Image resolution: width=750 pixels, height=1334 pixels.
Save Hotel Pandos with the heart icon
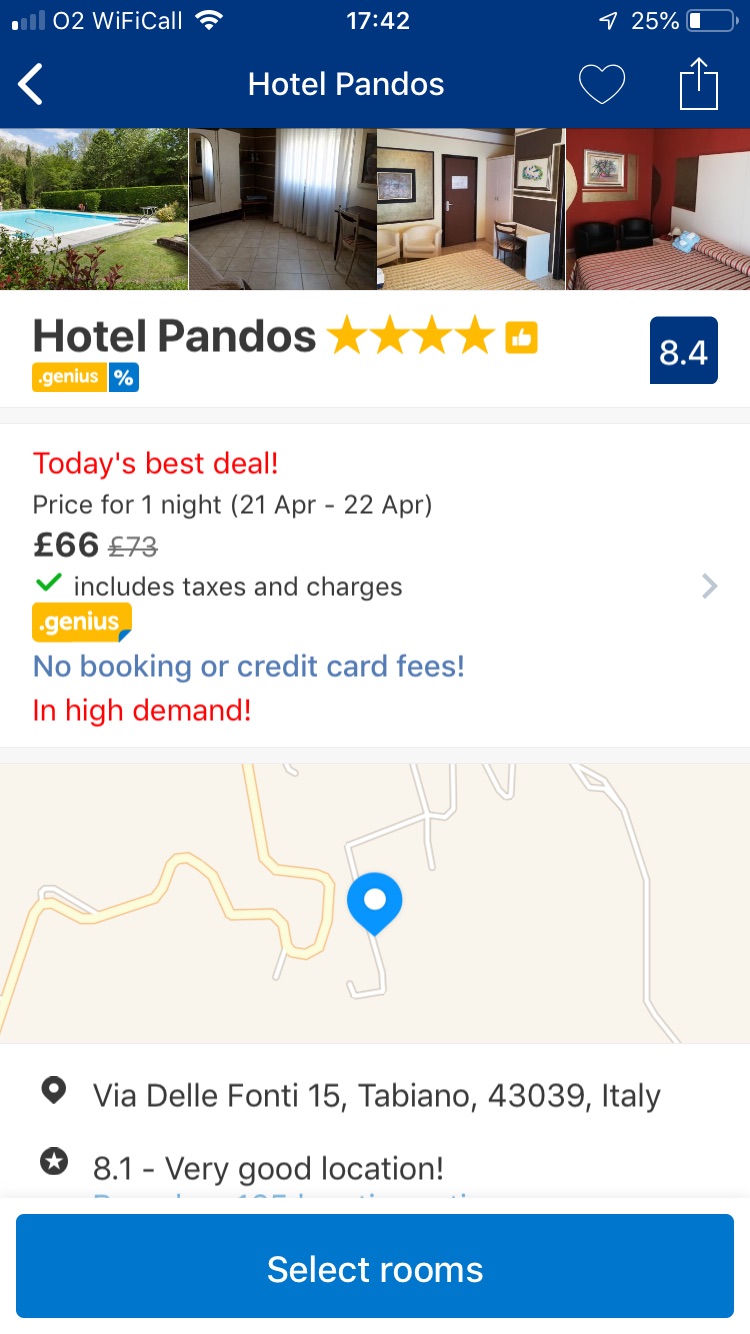(x=602, y=84)
